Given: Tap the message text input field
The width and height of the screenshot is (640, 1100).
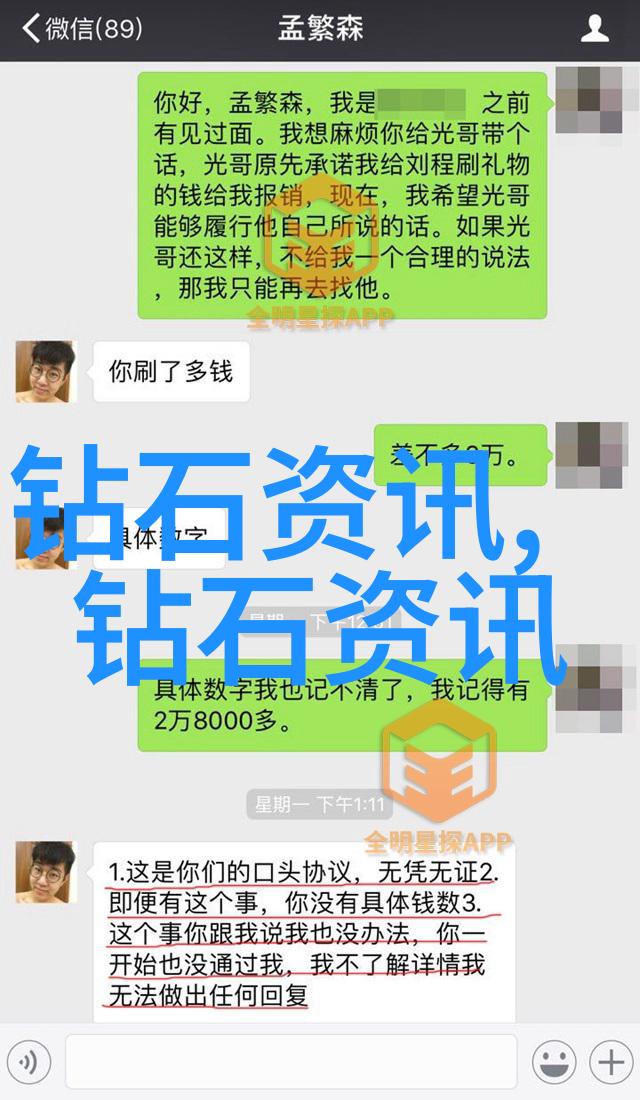Looking at the screenshot, I should tap(290, 1060).
